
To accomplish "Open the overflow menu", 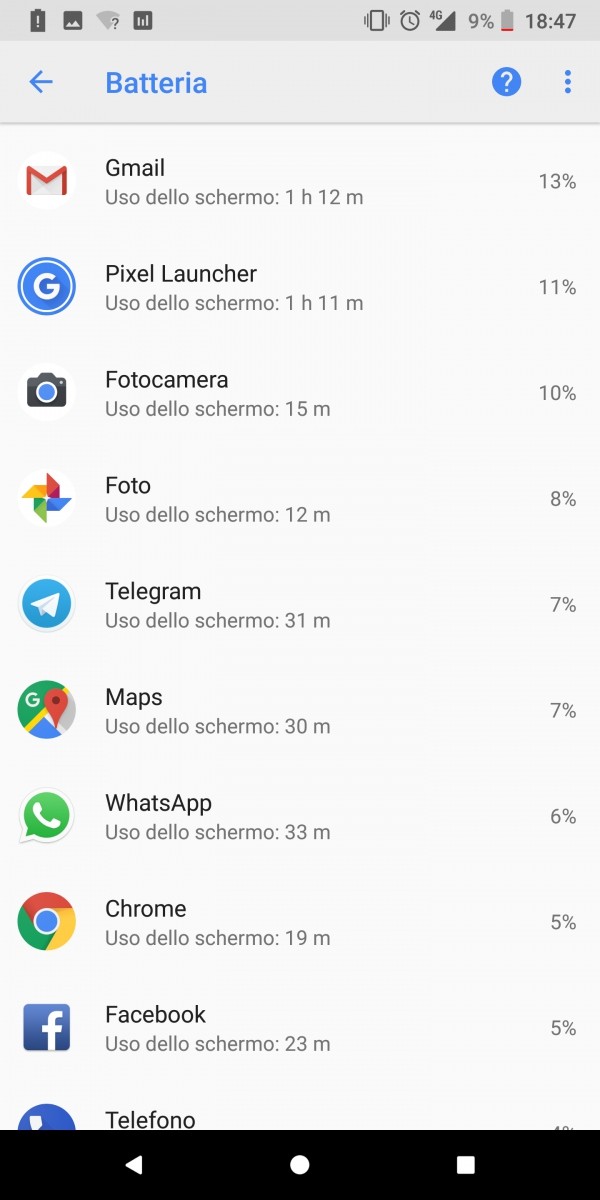I will [x=567, y=82].
